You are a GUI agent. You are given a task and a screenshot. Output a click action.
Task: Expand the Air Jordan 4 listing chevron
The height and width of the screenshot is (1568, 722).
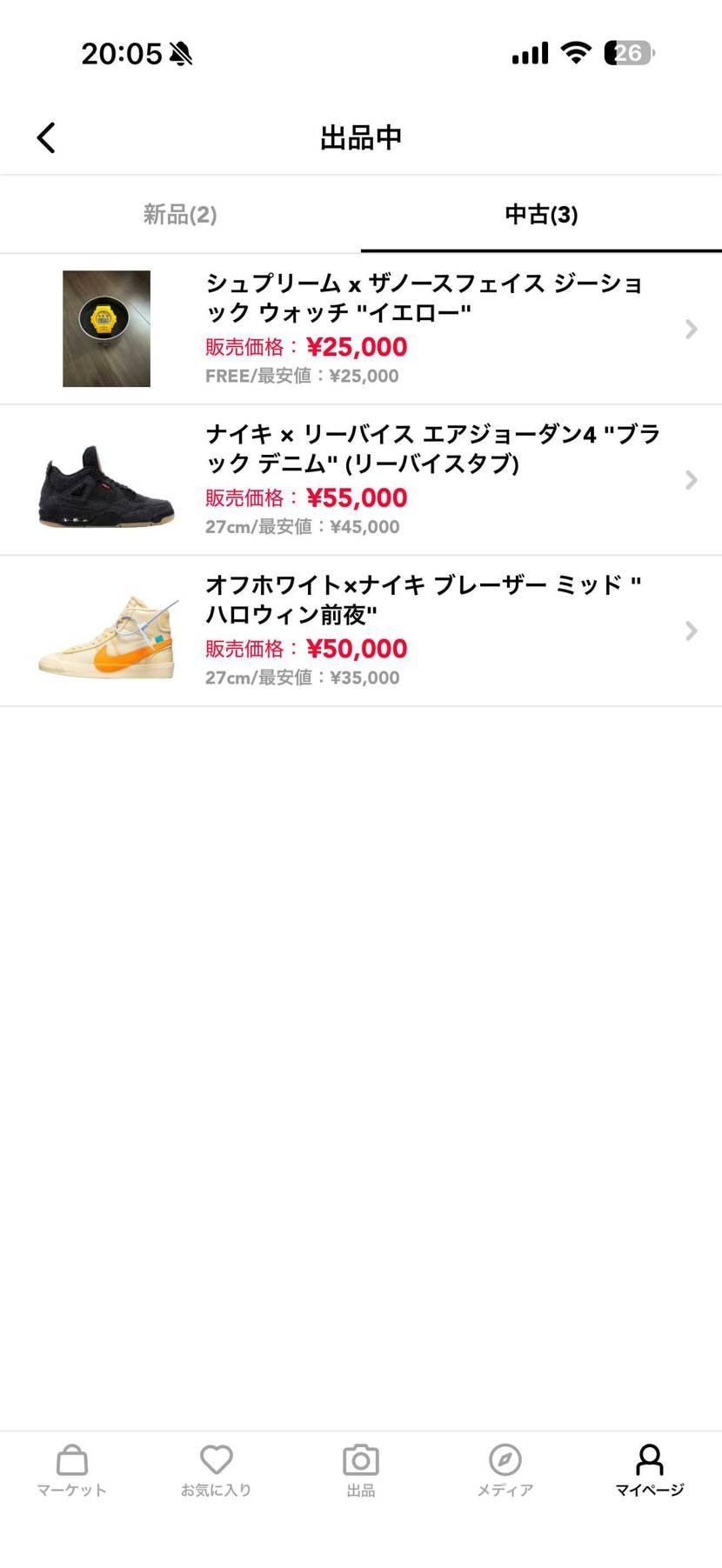click(x=691, y=480)
